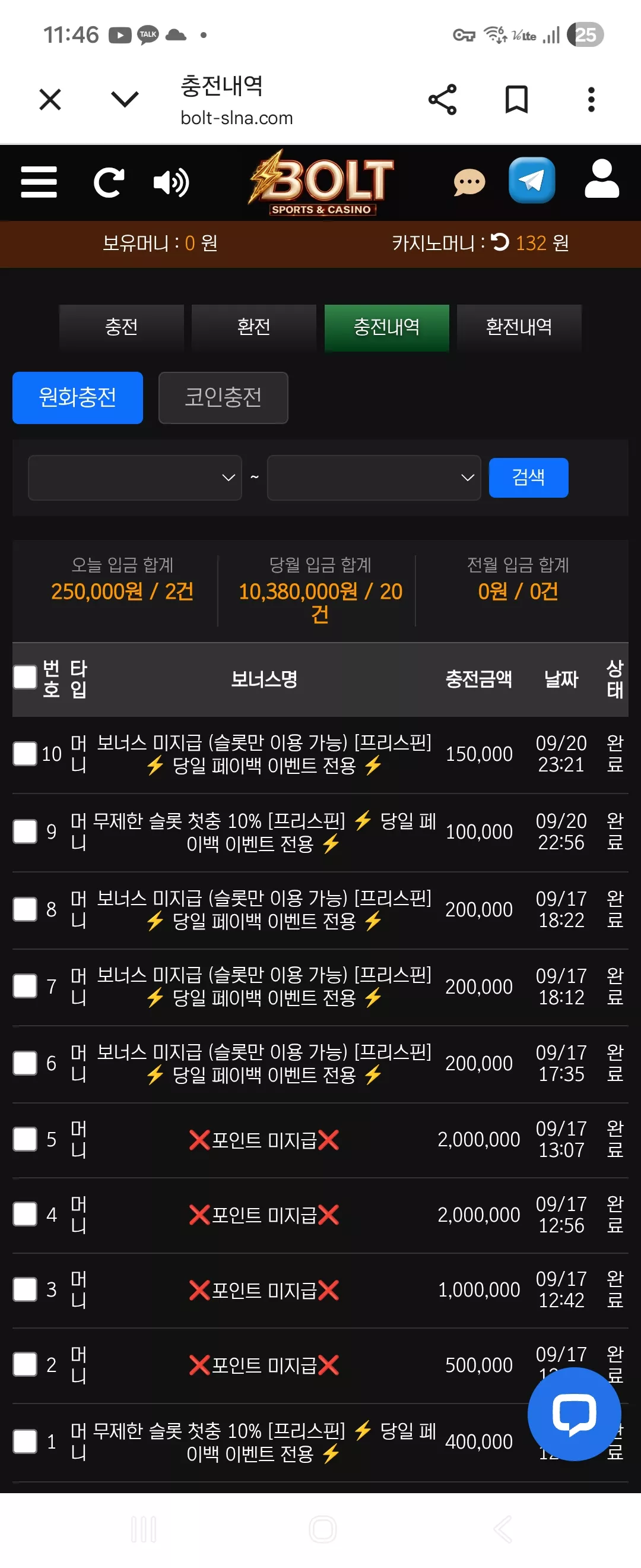The height and width of the screenshot is (1568, 641).
Task: Close the browser tab with X
Action: tap(50, 99)
